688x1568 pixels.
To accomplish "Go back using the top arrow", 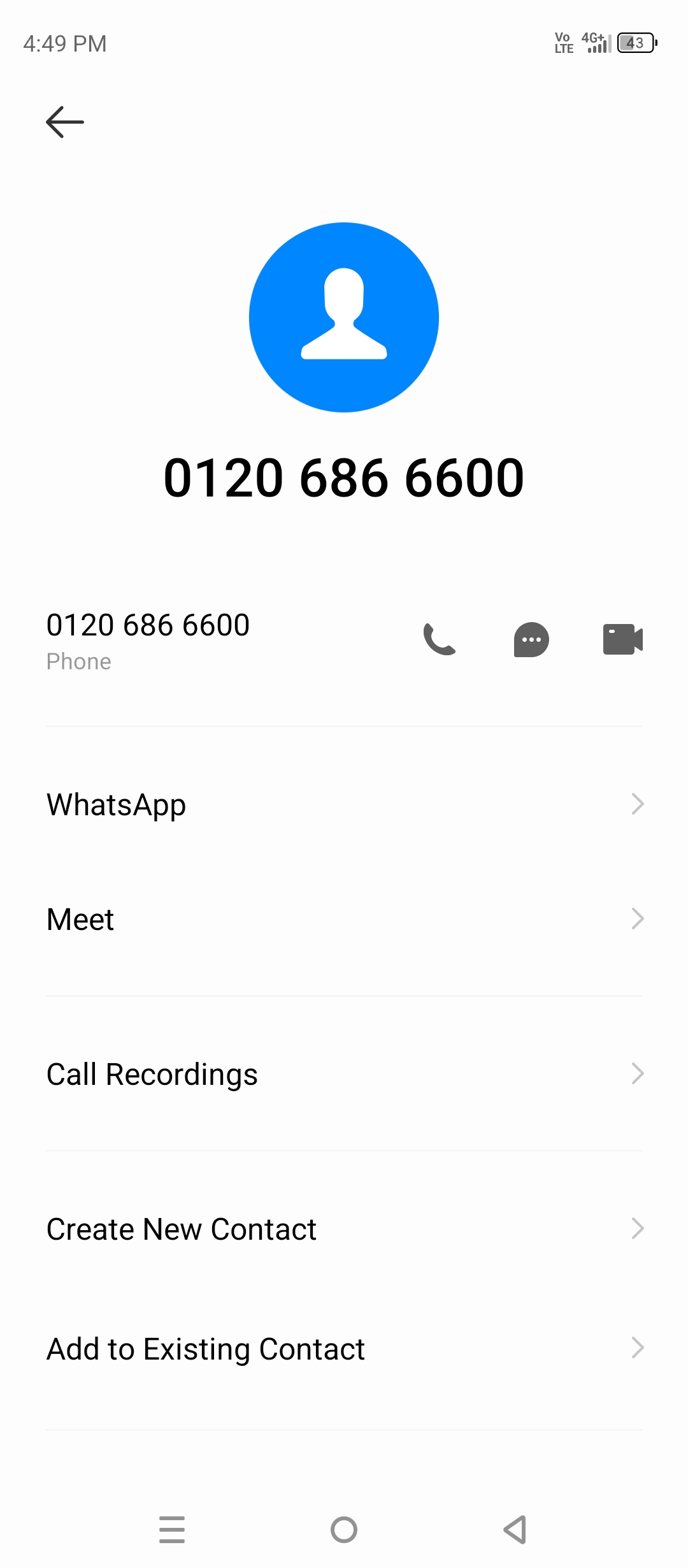I will point(65,122).
